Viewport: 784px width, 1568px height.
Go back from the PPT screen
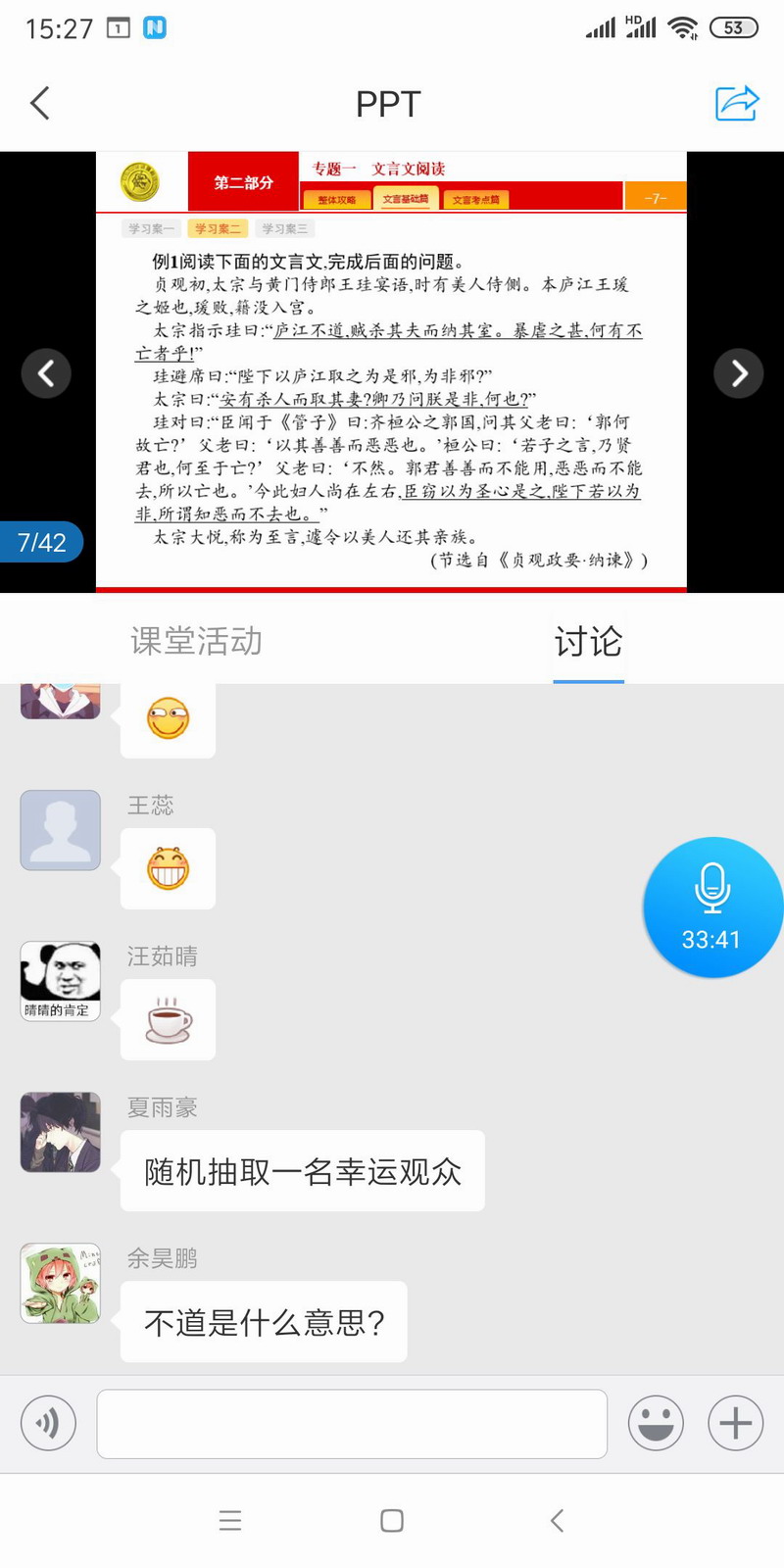pos(40,103)
